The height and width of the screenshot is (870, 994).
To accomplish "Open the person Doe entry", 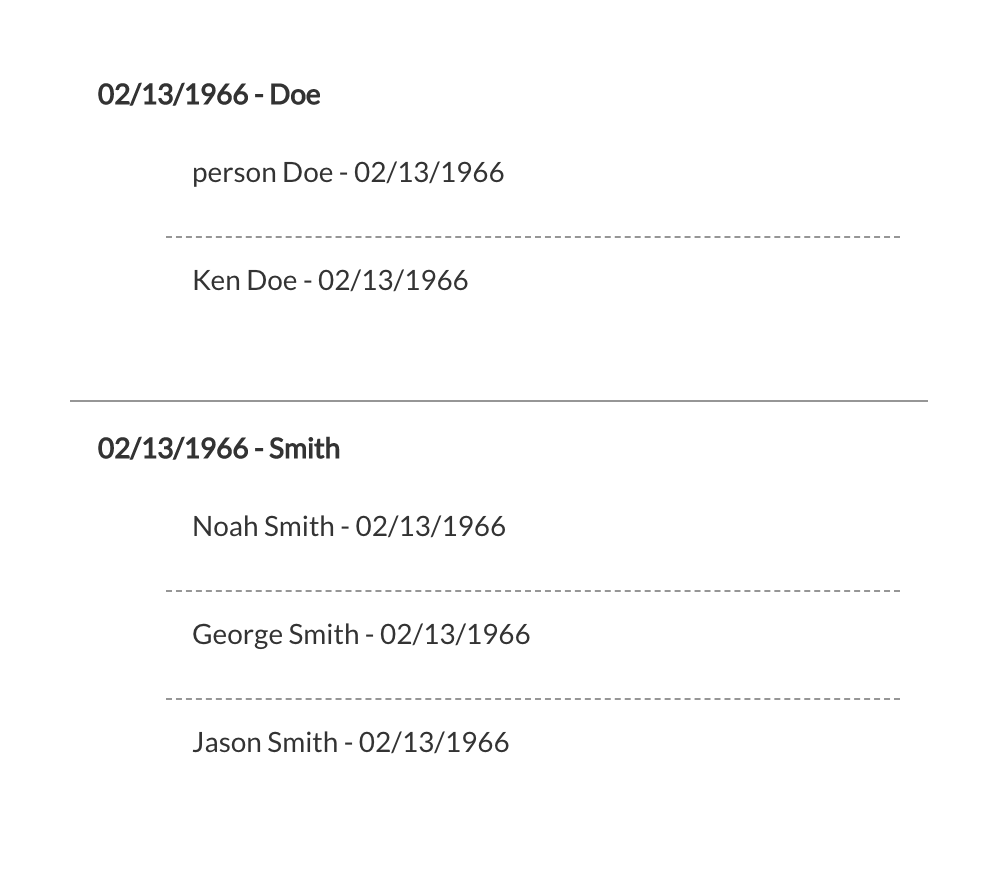I will click(x=347, y=173).
